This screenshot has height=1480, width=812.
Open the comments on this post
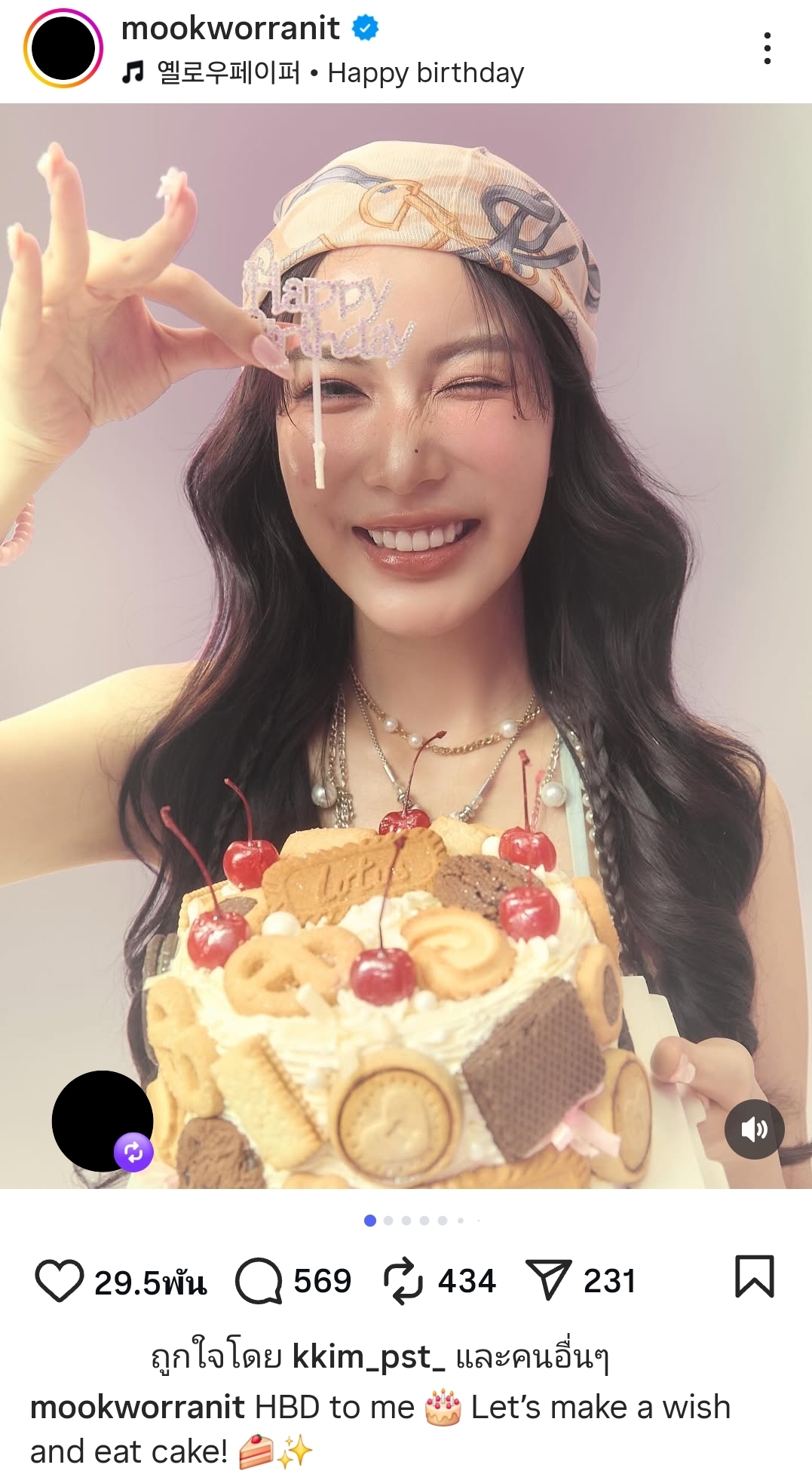[x=259, y=1281]
